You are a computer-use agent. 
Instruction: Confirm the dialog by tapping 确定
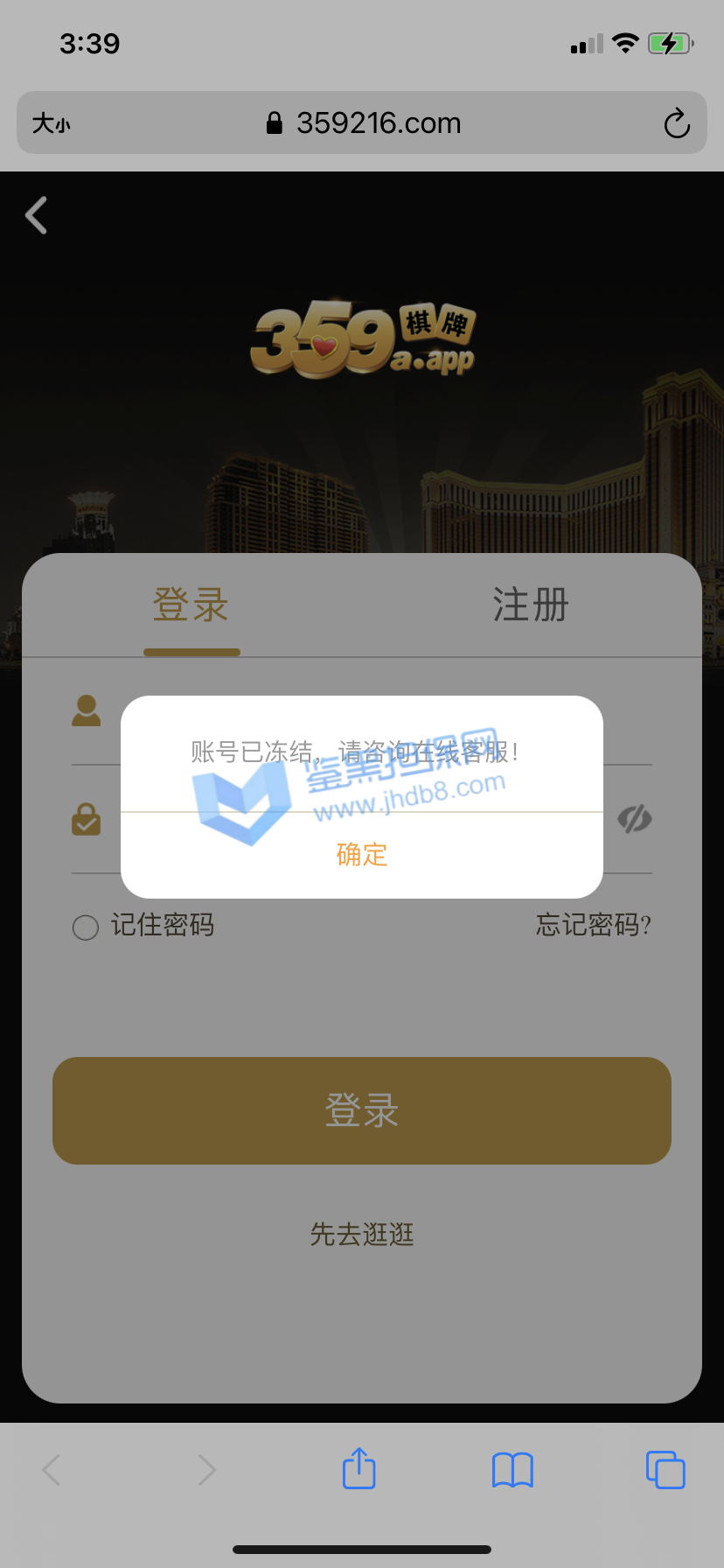361,855
